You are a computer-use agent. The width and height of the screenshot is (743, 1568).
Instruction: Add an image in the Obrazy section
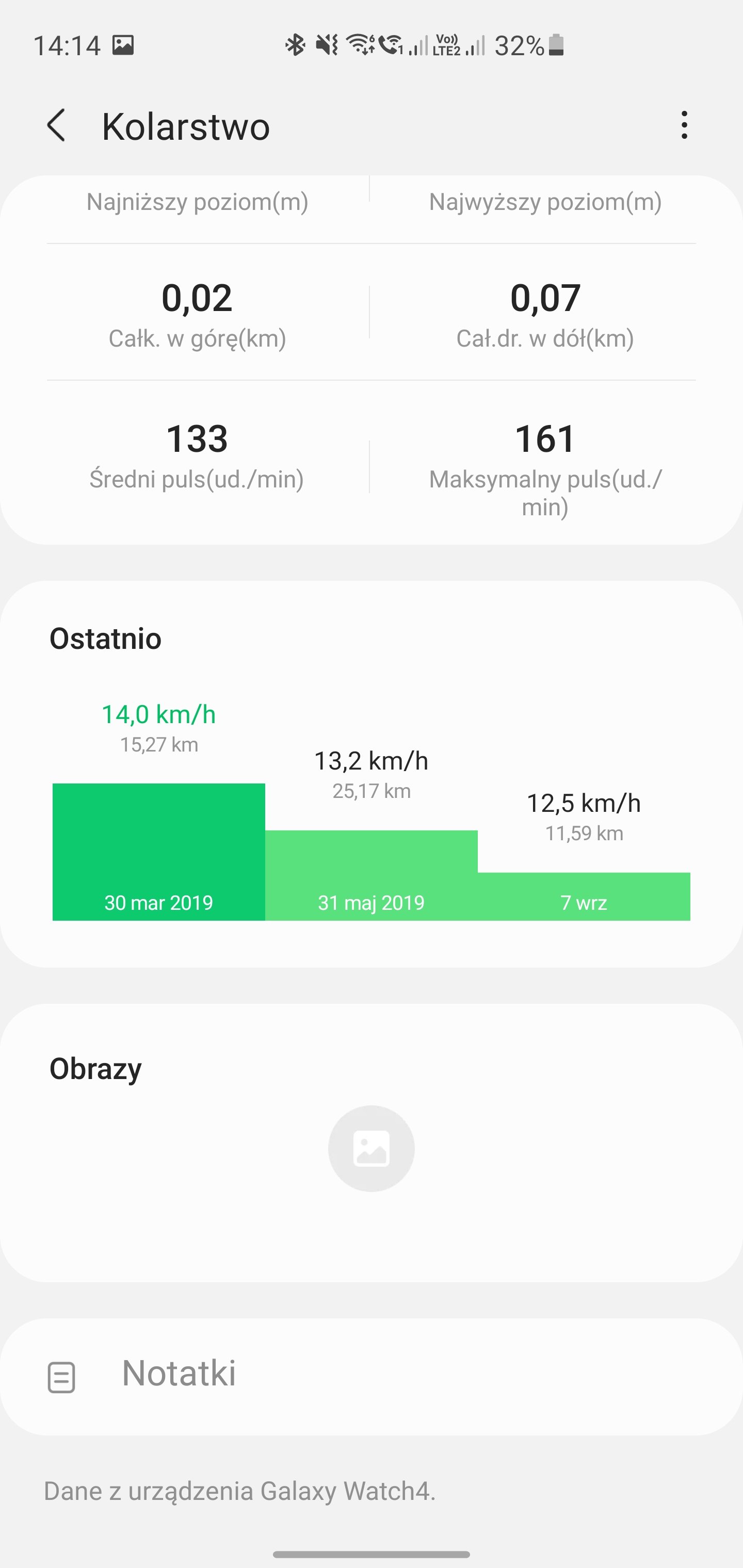371,1149
